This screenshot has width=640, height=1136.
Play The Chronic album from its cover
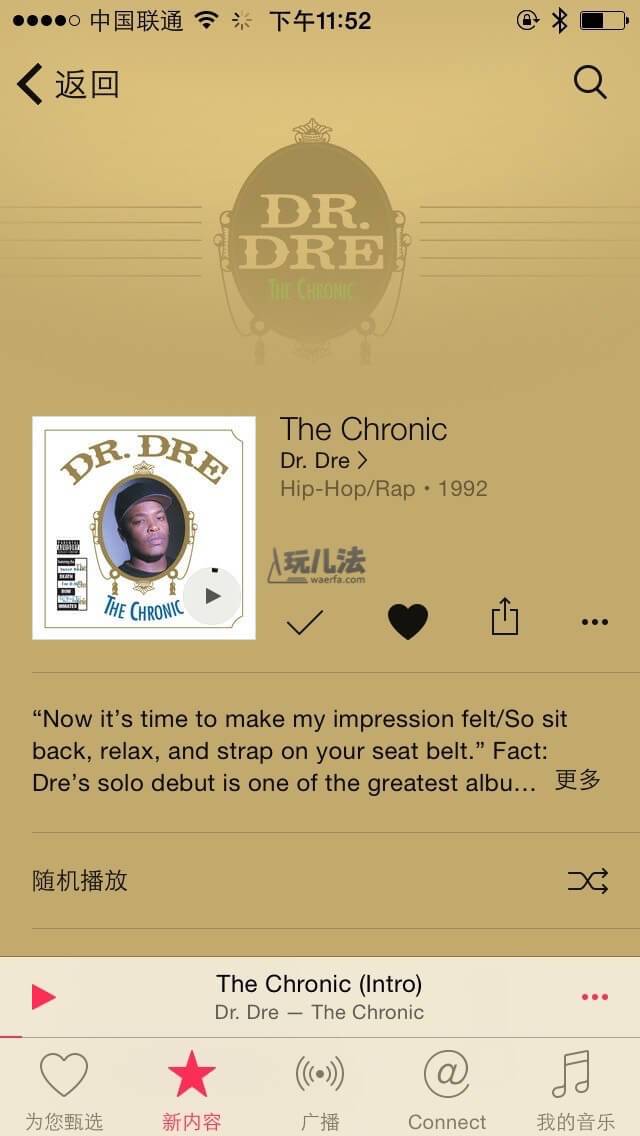point(212,596)
